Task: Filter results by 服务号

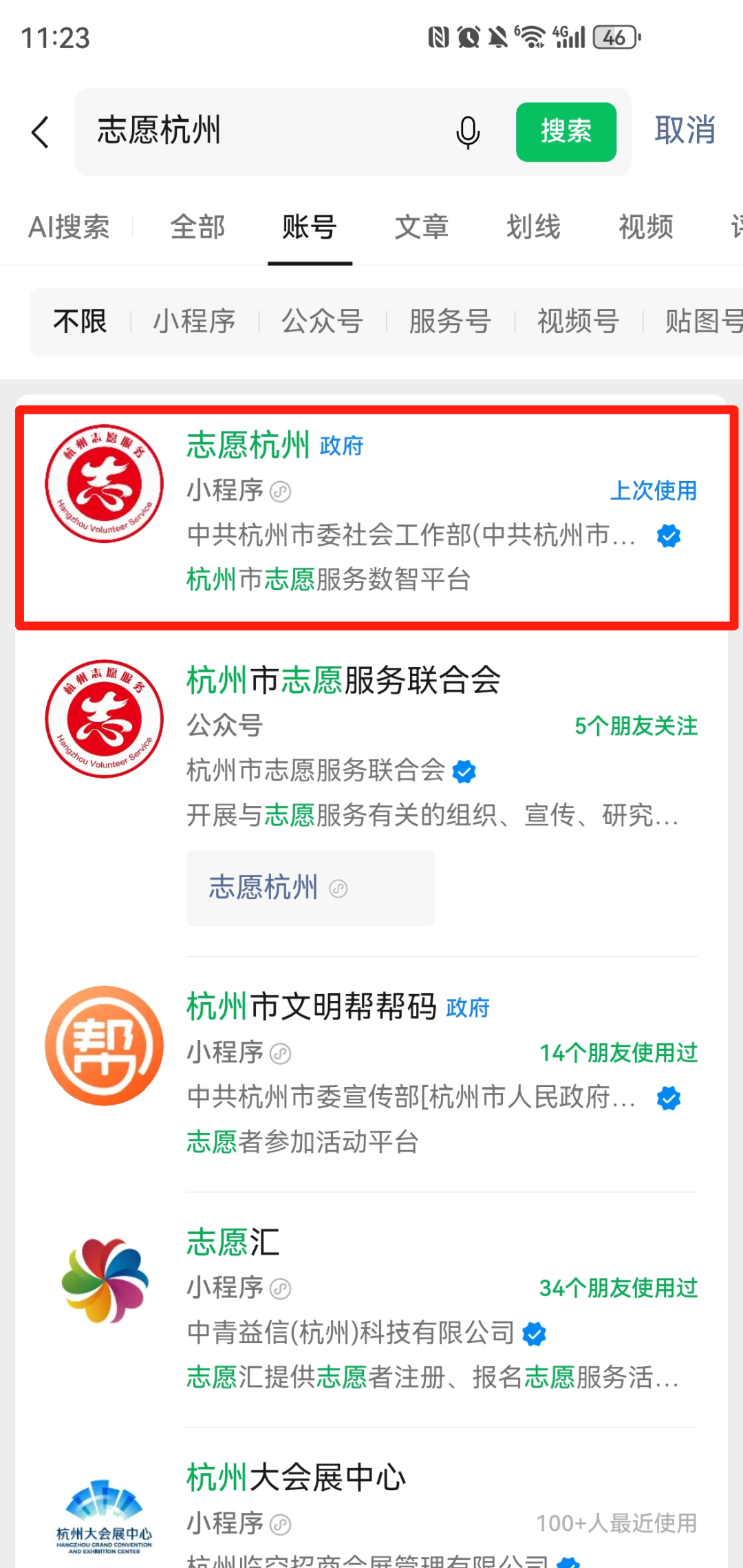Action: tap(450, 321)
